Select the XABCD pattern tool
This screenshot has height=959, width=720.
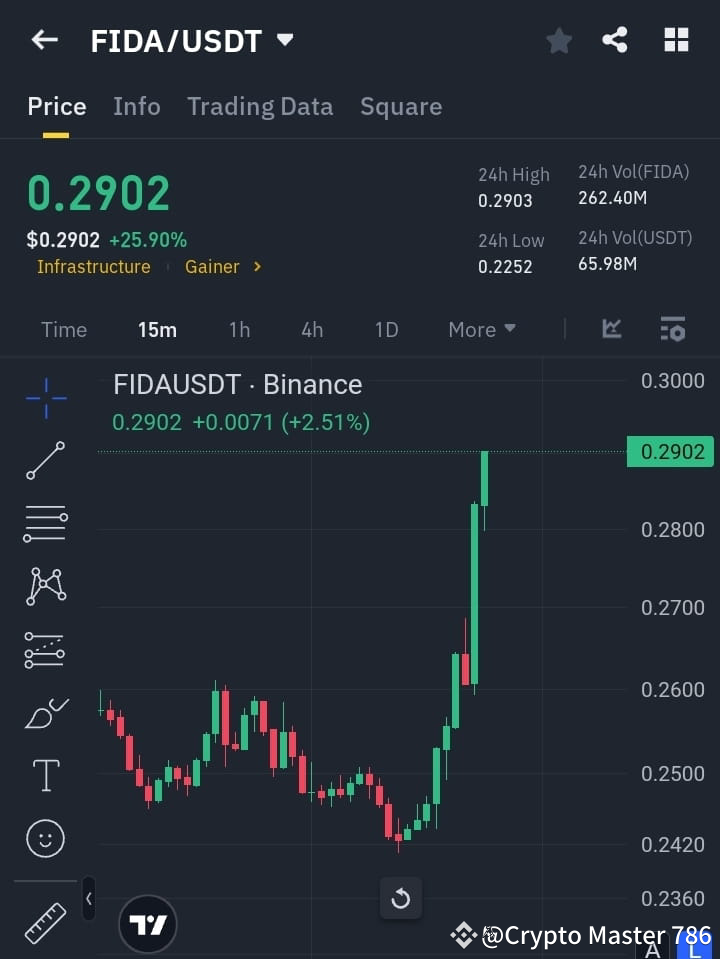[x=45, y=587]
